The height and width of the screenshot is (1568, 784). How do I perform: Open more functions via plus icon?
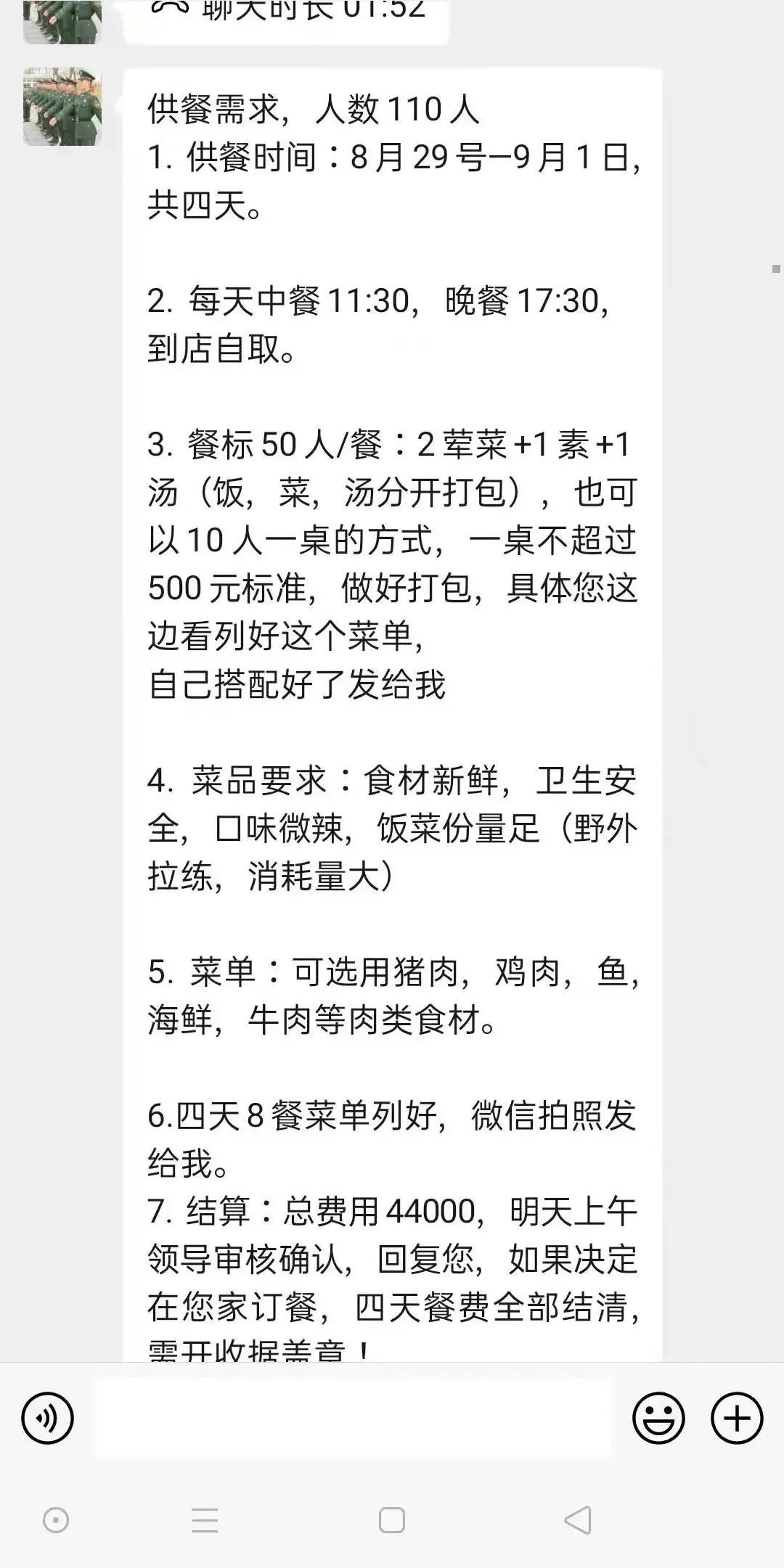coord(738,1419)
